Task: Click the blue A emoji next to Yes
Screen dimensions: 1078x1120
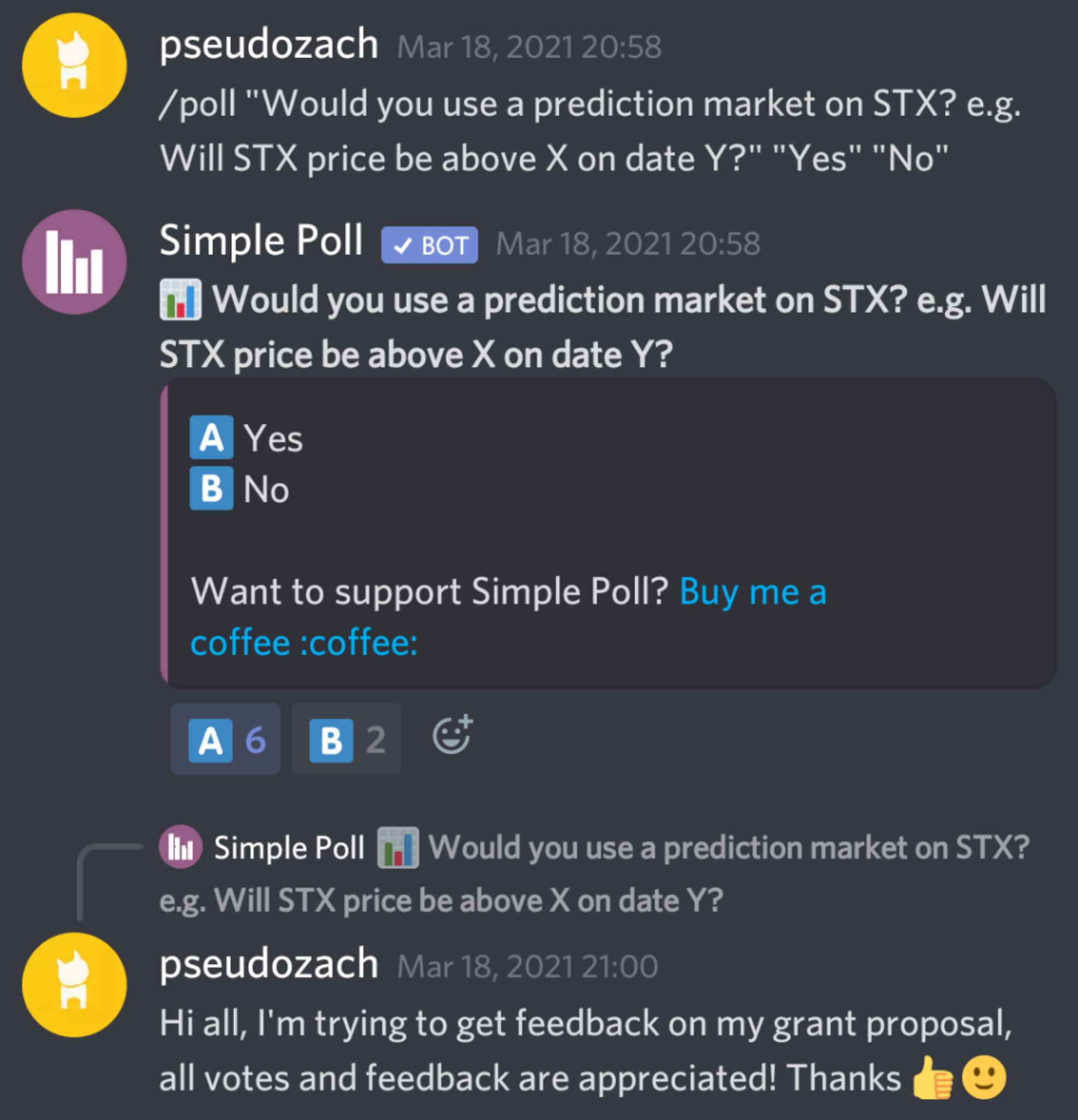Action: [x=211, y=437]
